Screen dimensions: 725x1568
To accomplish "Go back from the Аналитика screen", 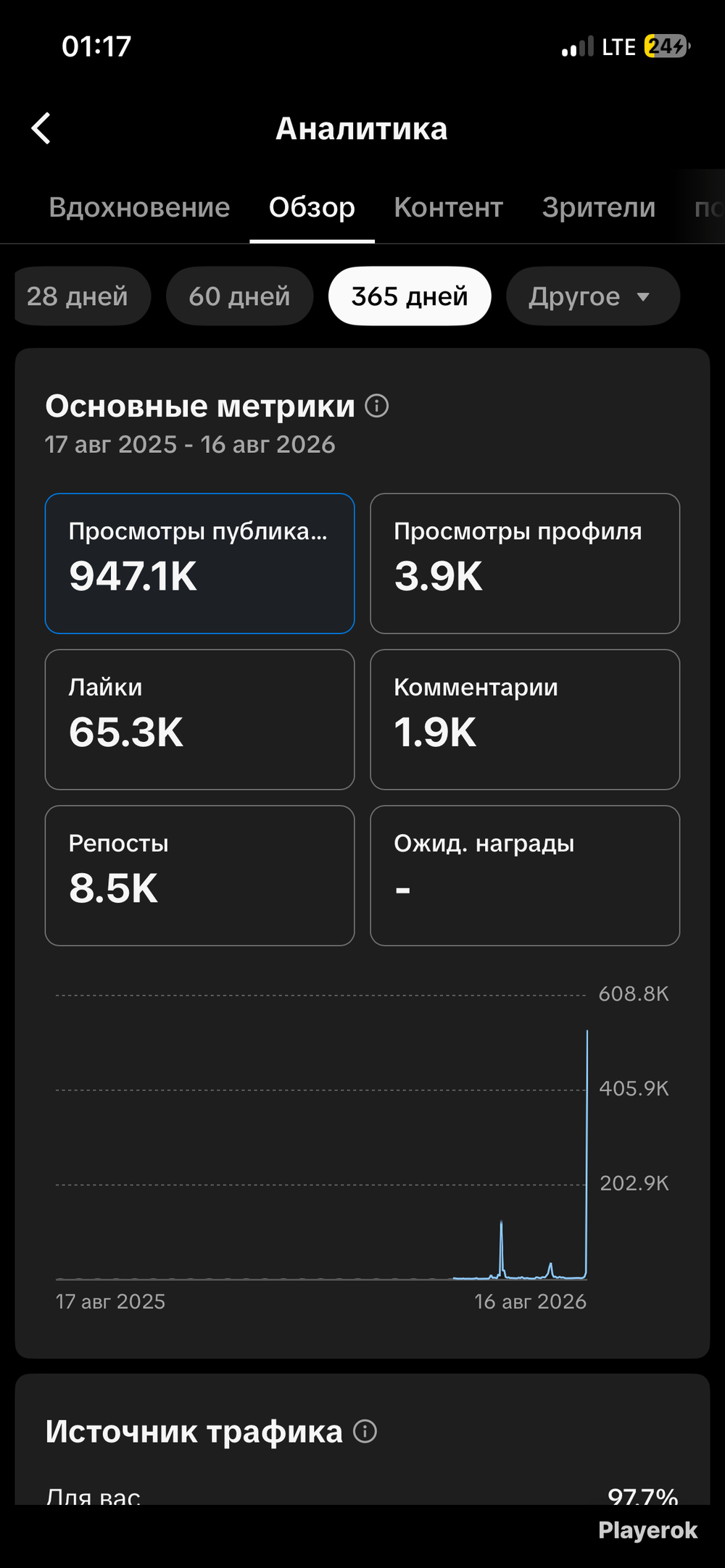I will pyautogui.click(x=41, y=128).
